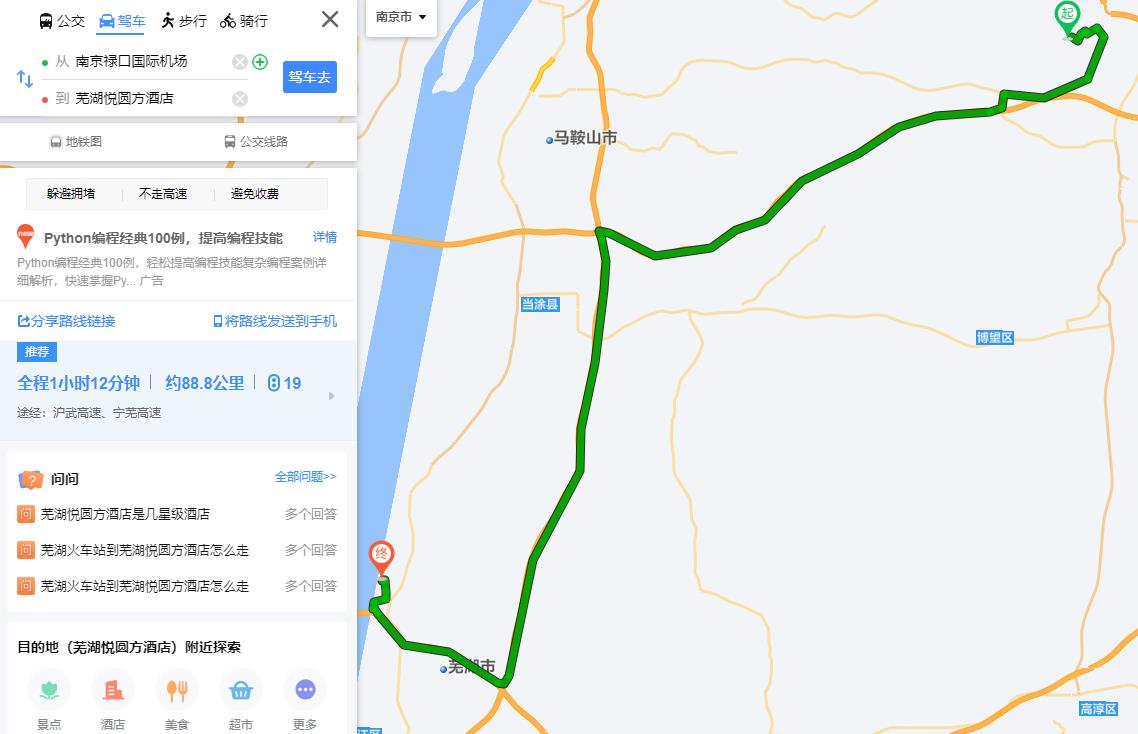Select the 躲避拥堵 route option
The width and height of the screenshot is (1138, 734).
click(x=71, y=194)
